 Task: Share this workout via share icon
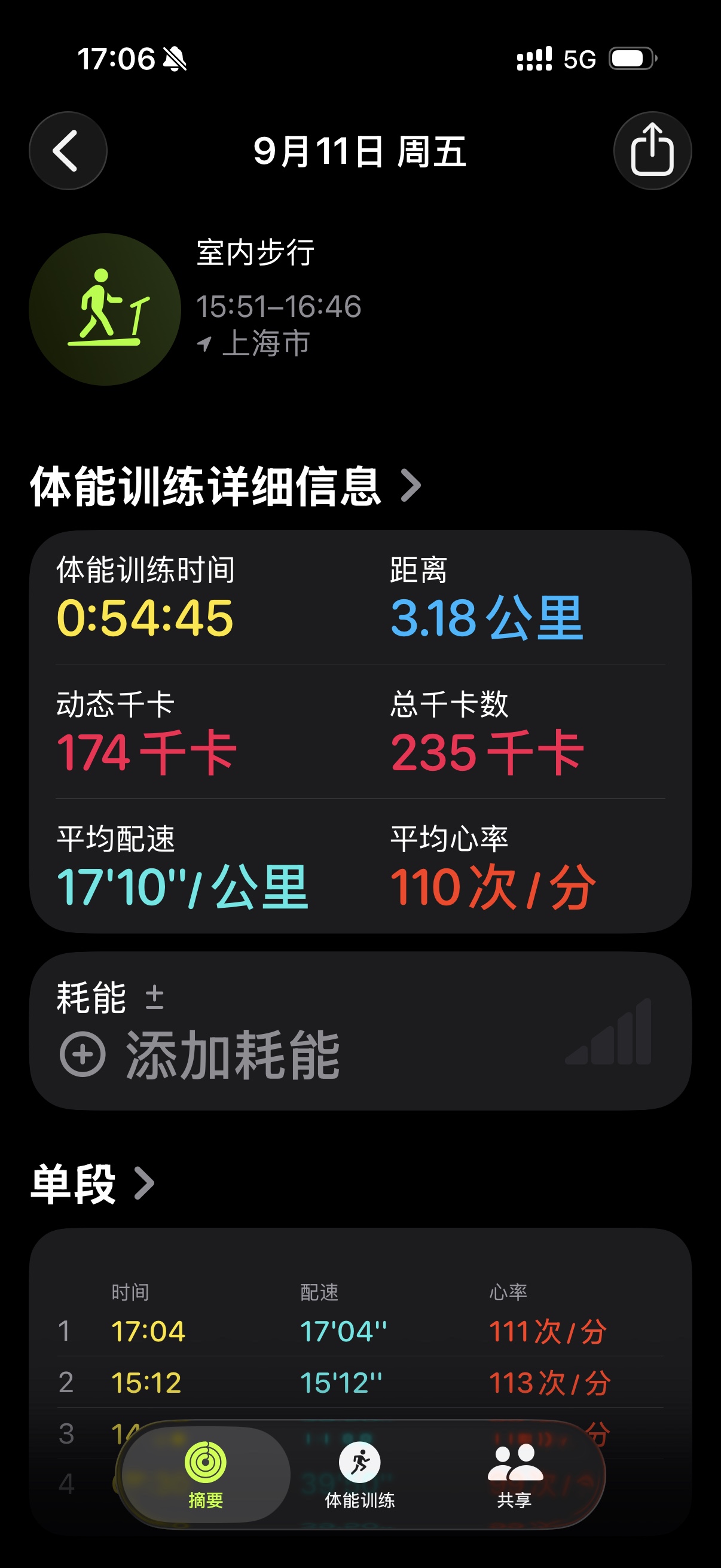[652, 151]
